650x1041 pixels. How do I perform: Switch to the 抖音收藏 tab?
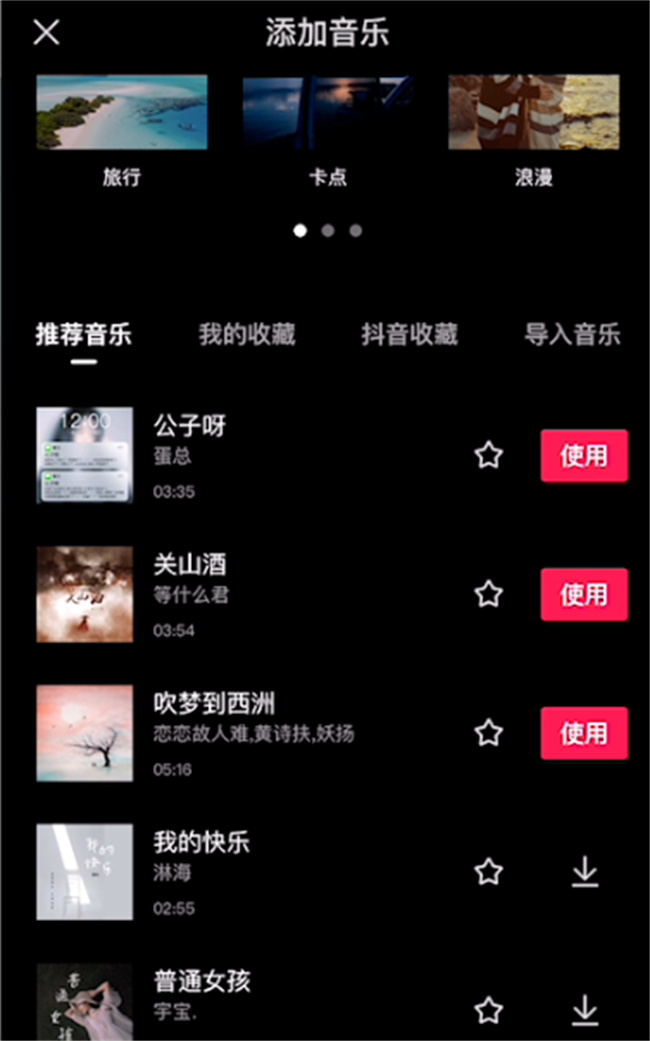pyautogui.click(x=409, y=334)
